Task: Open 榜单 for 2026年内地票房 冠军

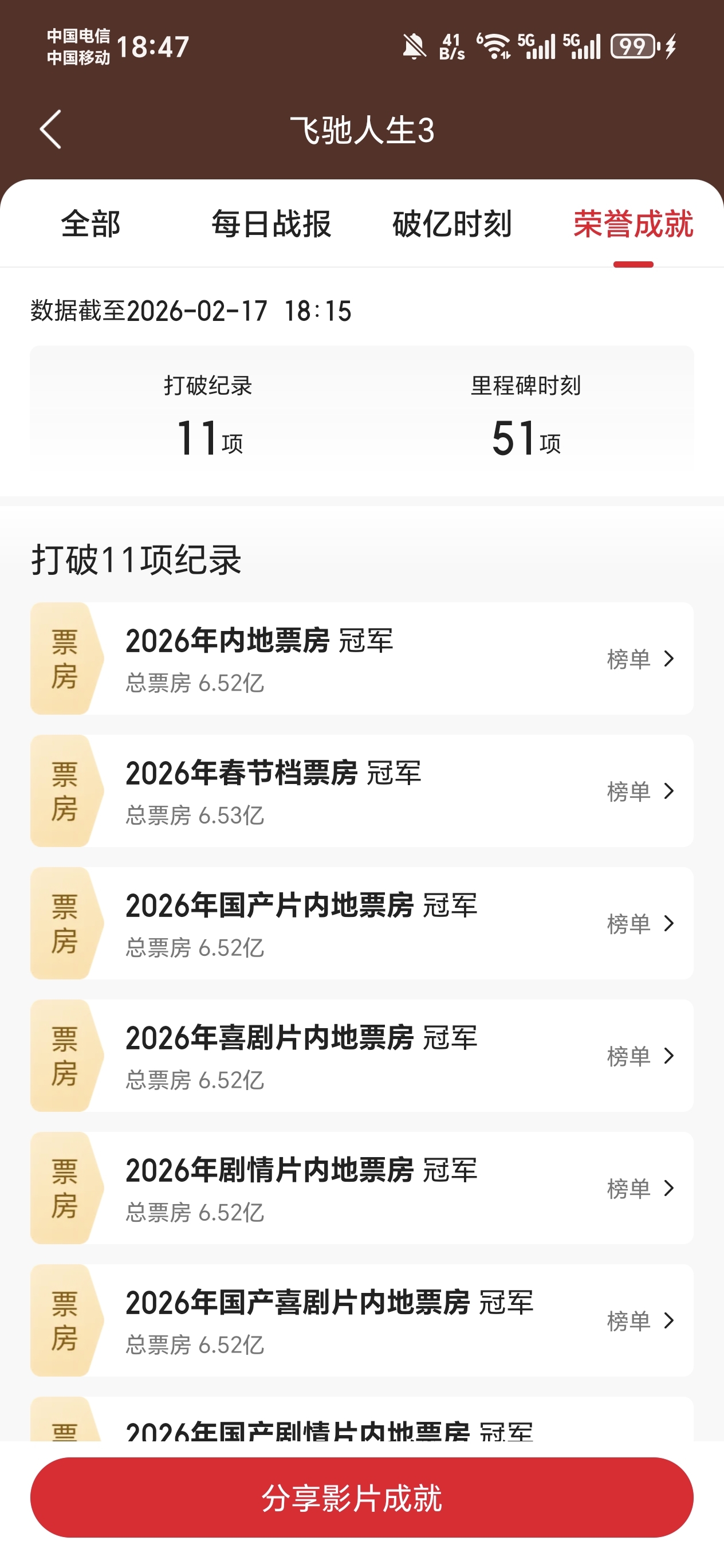Action: coord(640,658)
